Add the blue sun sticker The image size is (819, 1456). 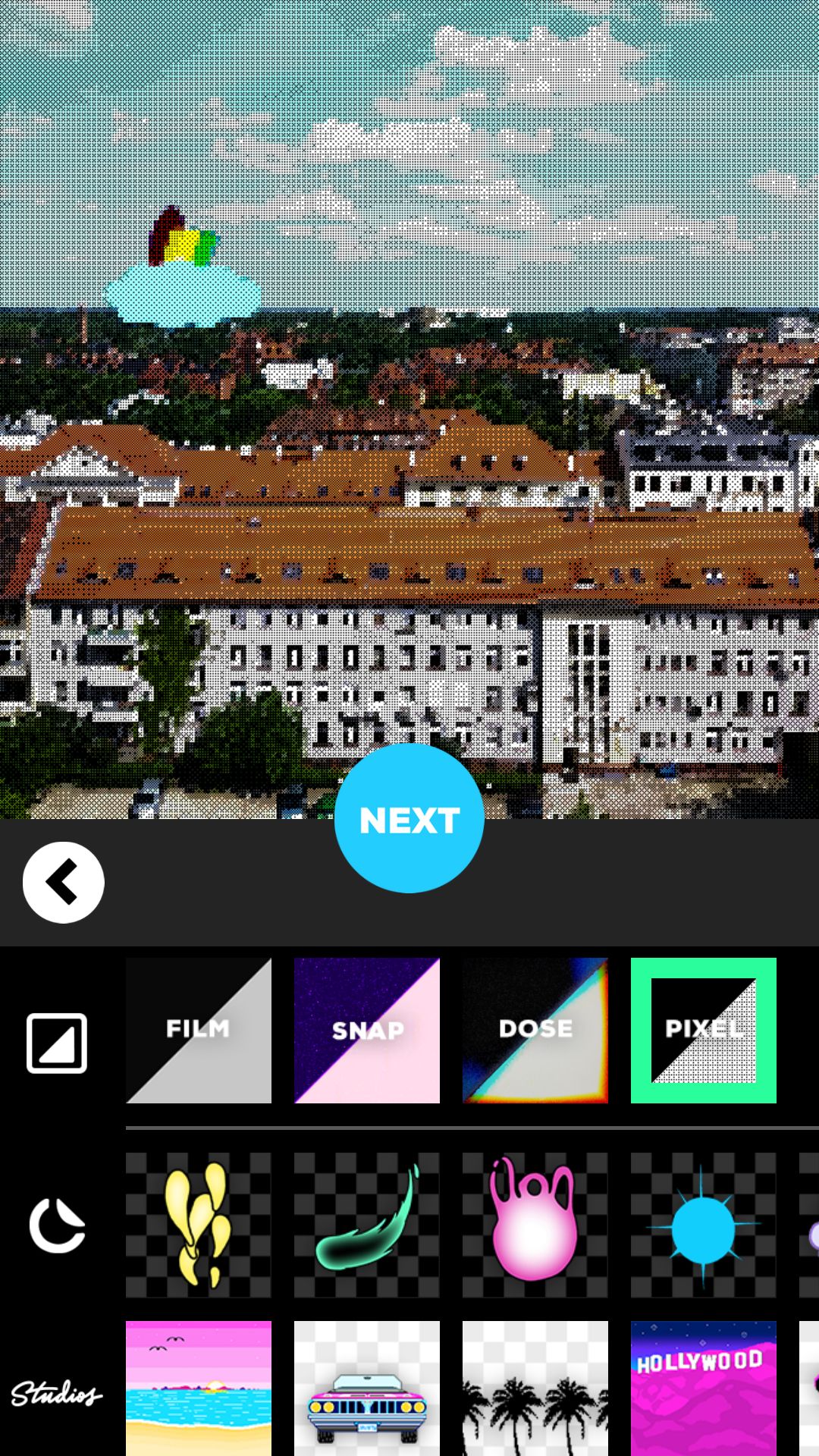click(x=704, y=1225)
